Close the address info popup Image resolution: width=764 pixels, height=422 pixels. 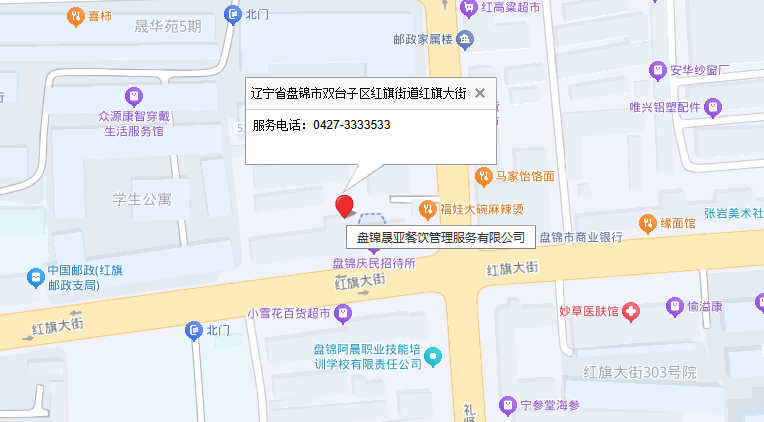tap(480, 94)
